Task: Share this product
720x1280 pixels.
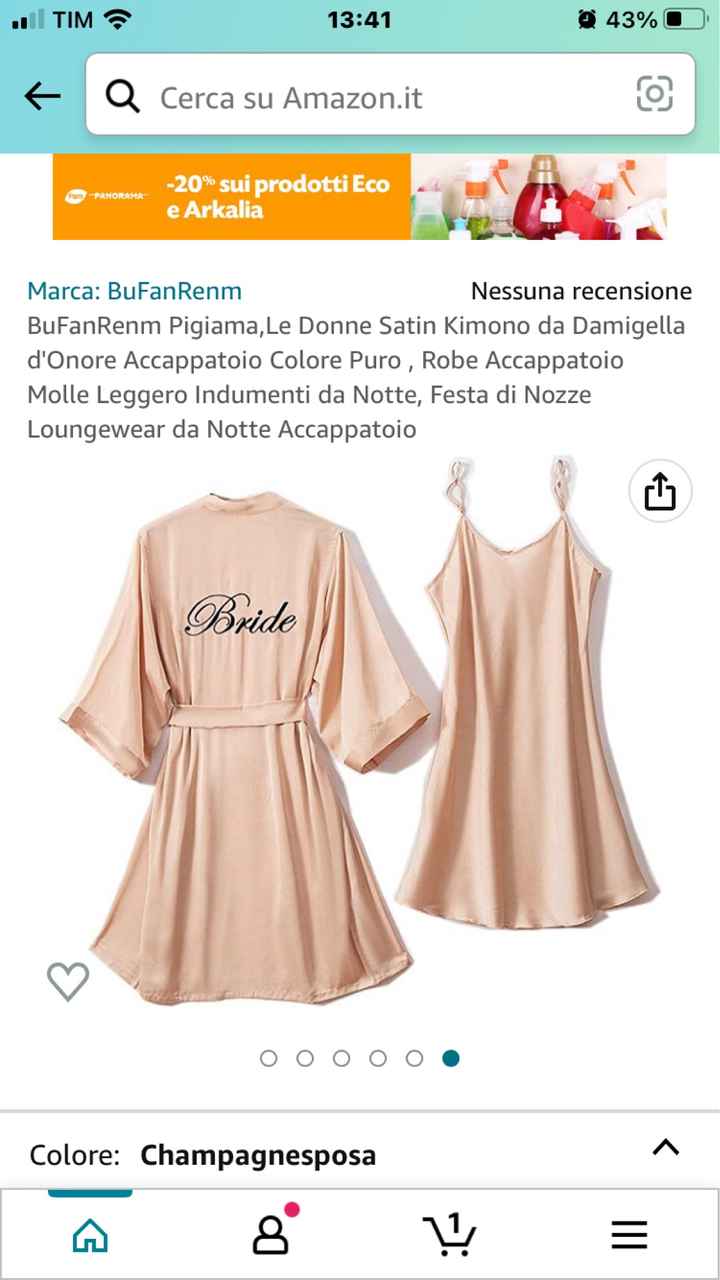Action: click(x=660, y=492)
